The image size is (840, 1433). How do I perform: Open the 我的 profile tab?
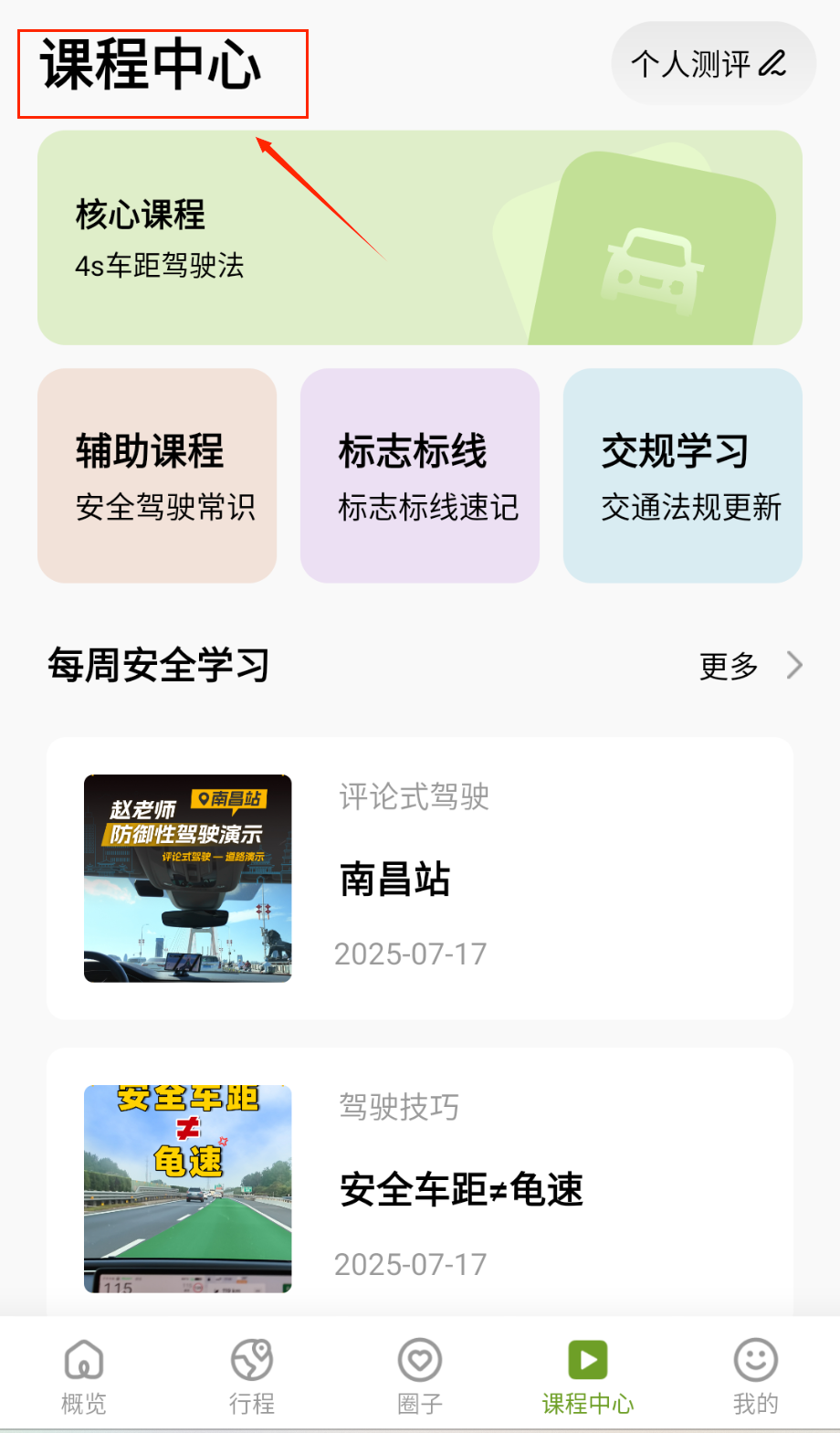click(755, 1375)
